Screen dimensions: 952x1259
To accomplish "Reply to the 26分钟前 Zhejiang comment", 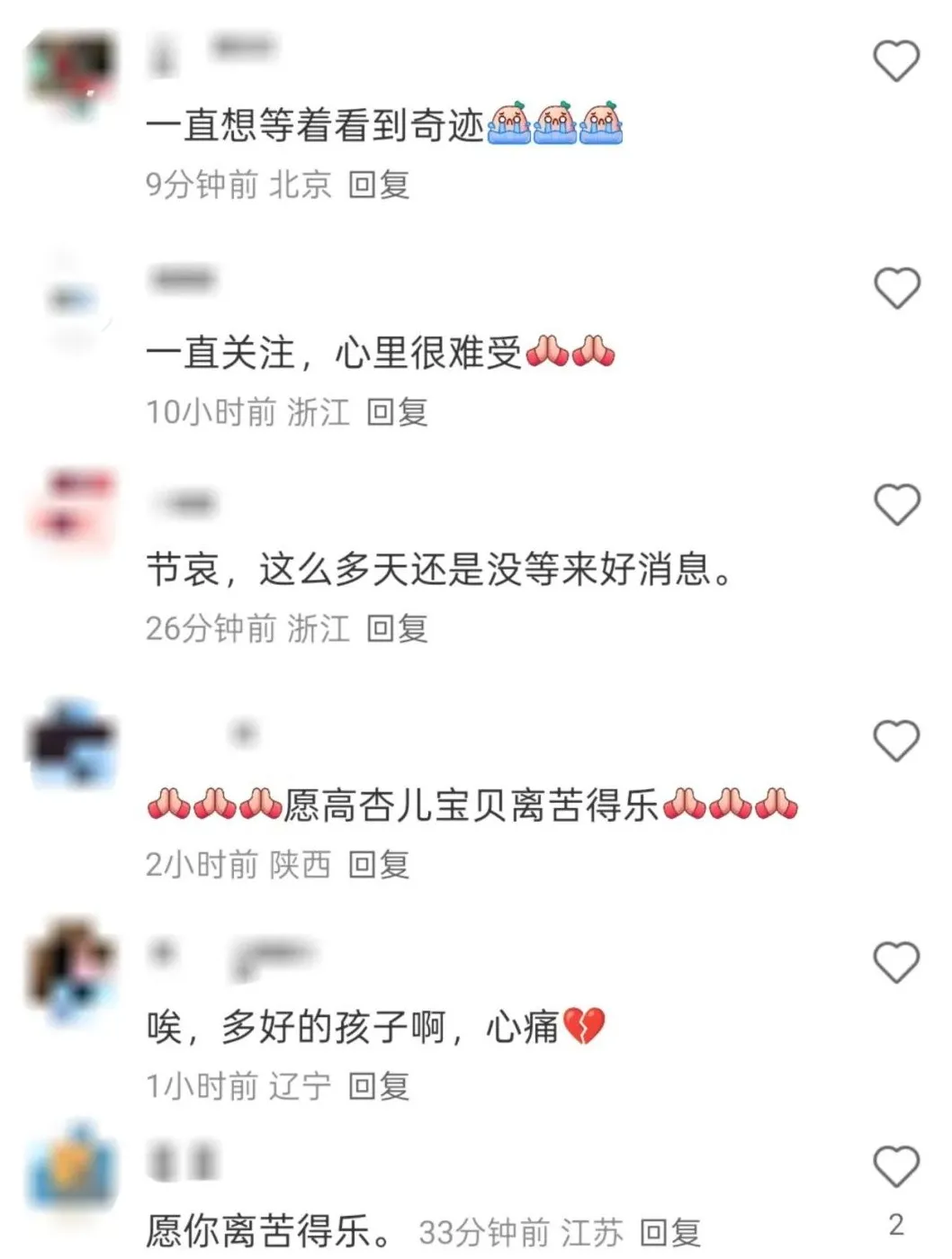I will click(x=397, y=628).
